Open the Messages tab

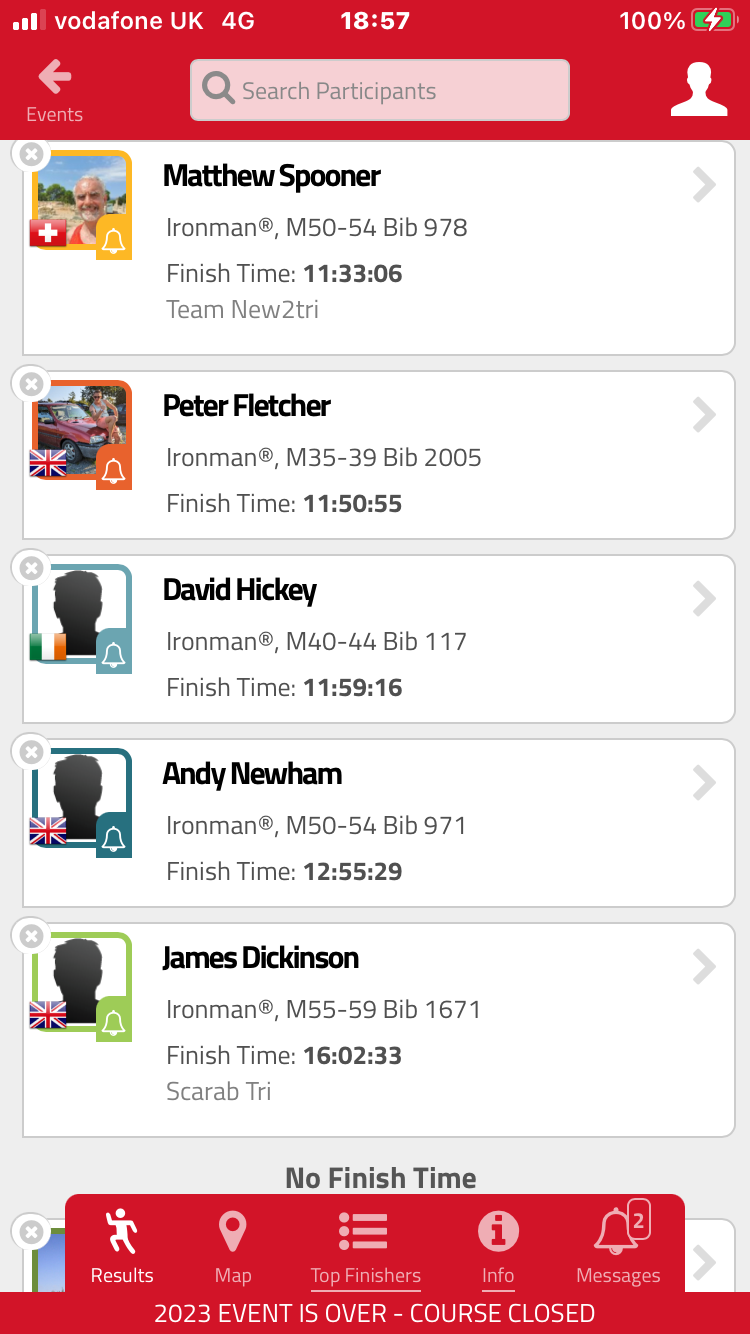pyautogui.click(x=618, y=1246)
